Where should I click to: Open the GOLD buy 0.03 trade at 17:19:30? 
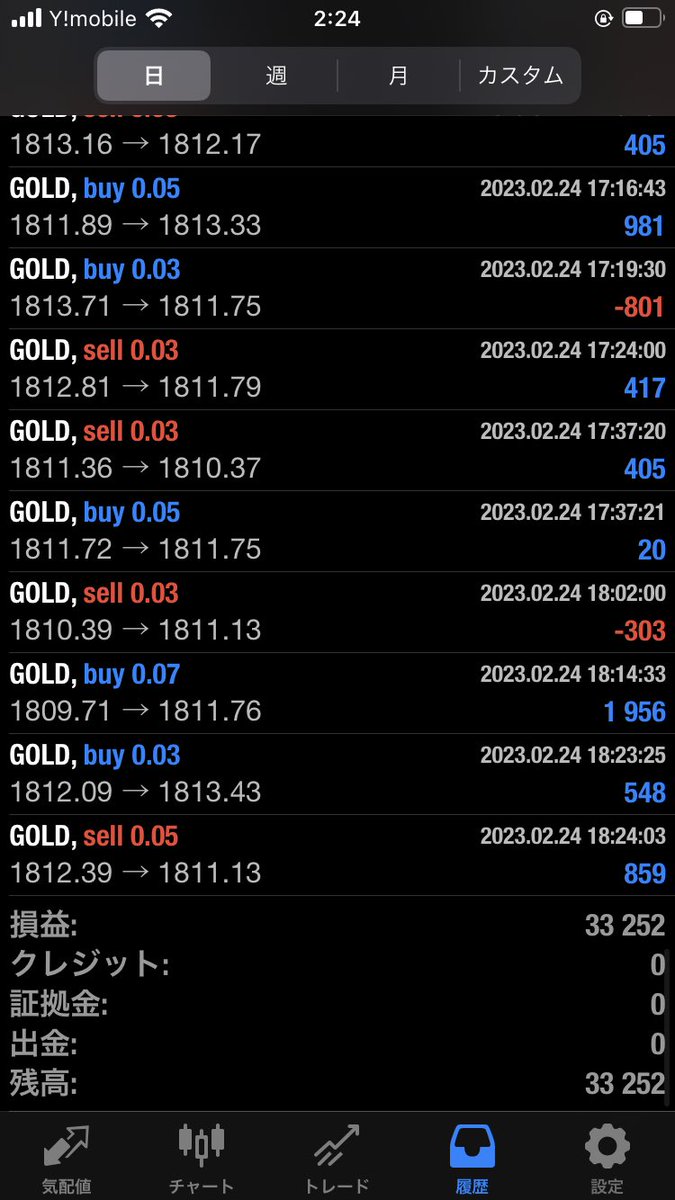(337, 288)
